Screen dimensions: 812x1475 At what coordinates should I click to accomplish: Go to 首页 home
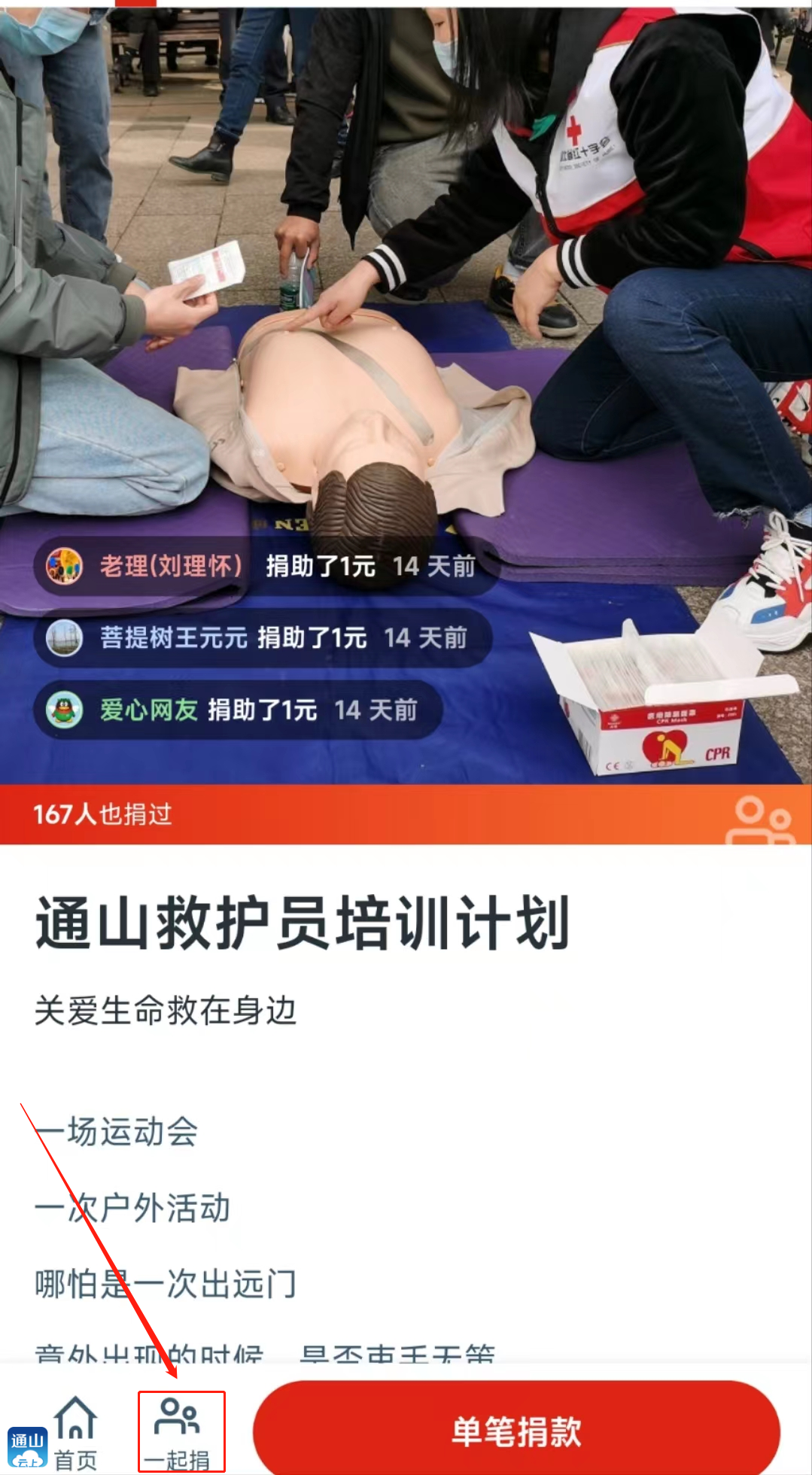click(x=76, y=1434)
